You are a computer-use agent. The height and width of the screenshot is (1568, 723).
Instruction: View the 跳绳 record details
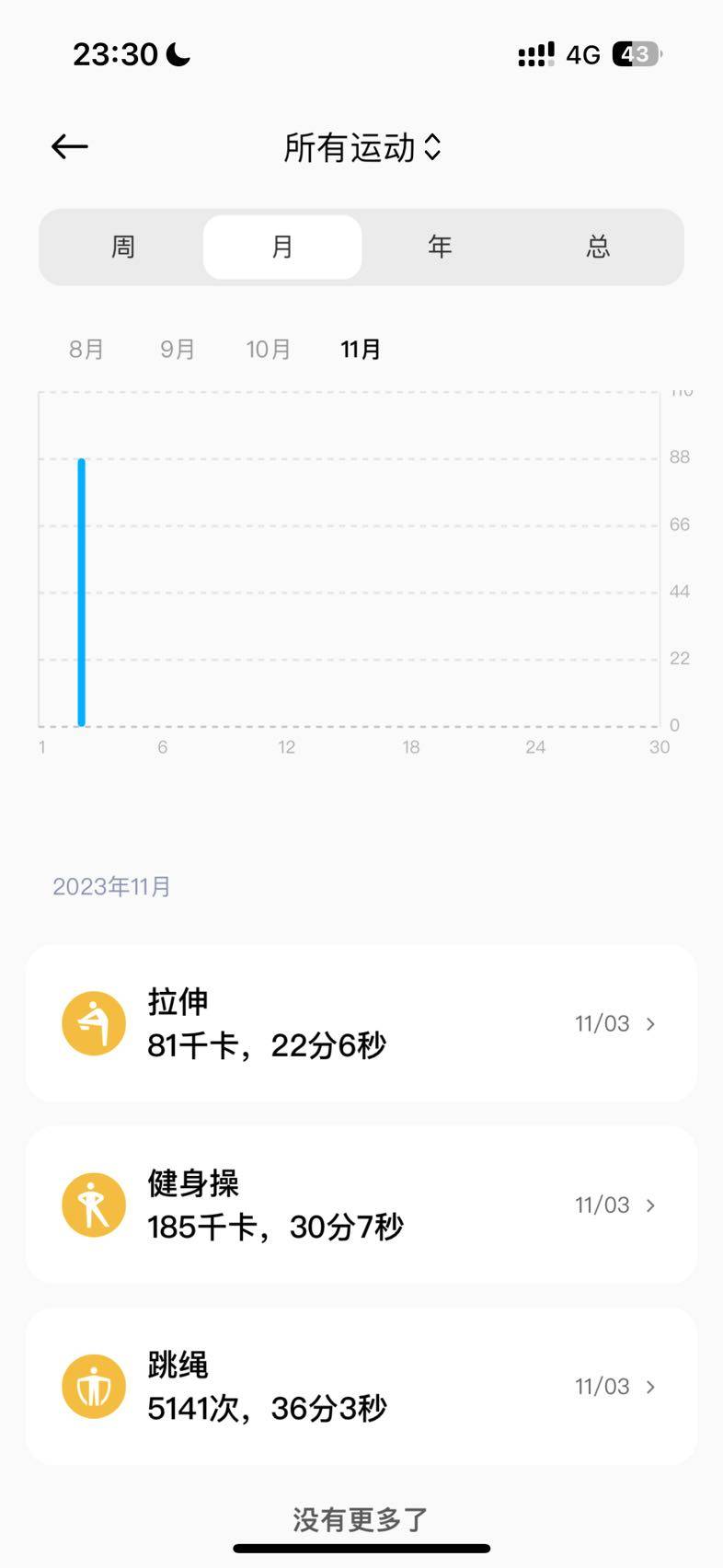click(x=361, y=1386)
